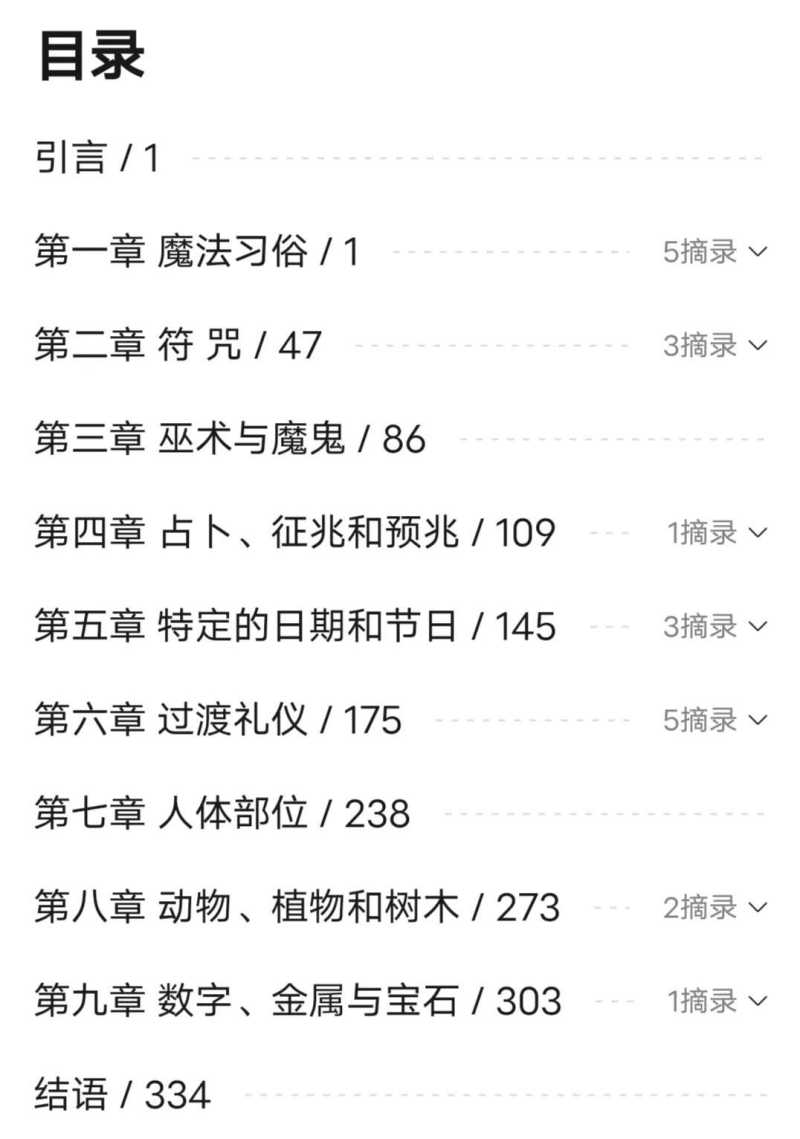The width and height of the screenshot is (800, 1139).
Task: Expand 1摘录 for 第九章 数字、金属与宝石
Action: [x=716, y=1001]
